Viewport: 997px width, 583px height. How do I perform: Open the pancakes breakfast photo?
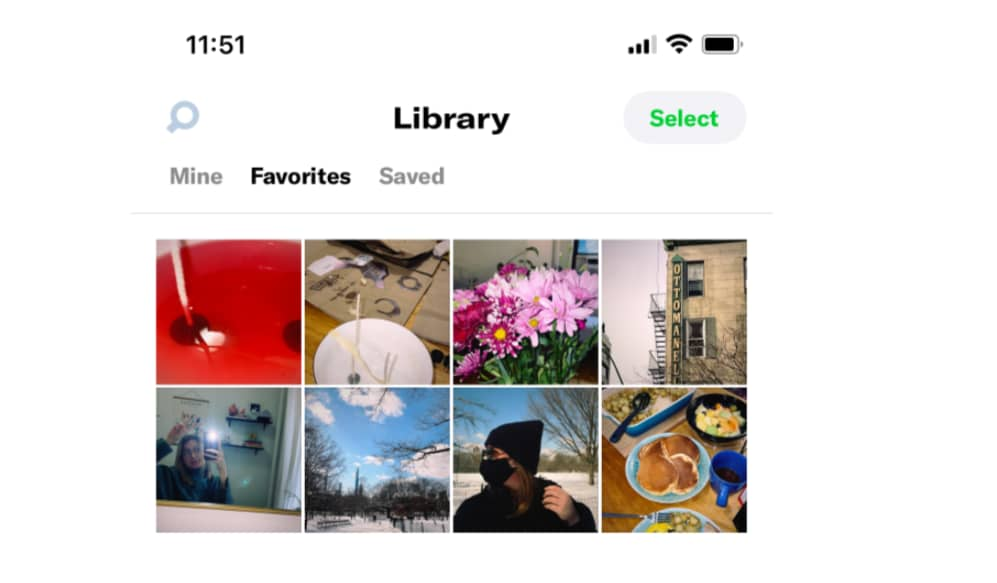click(674, 460)
